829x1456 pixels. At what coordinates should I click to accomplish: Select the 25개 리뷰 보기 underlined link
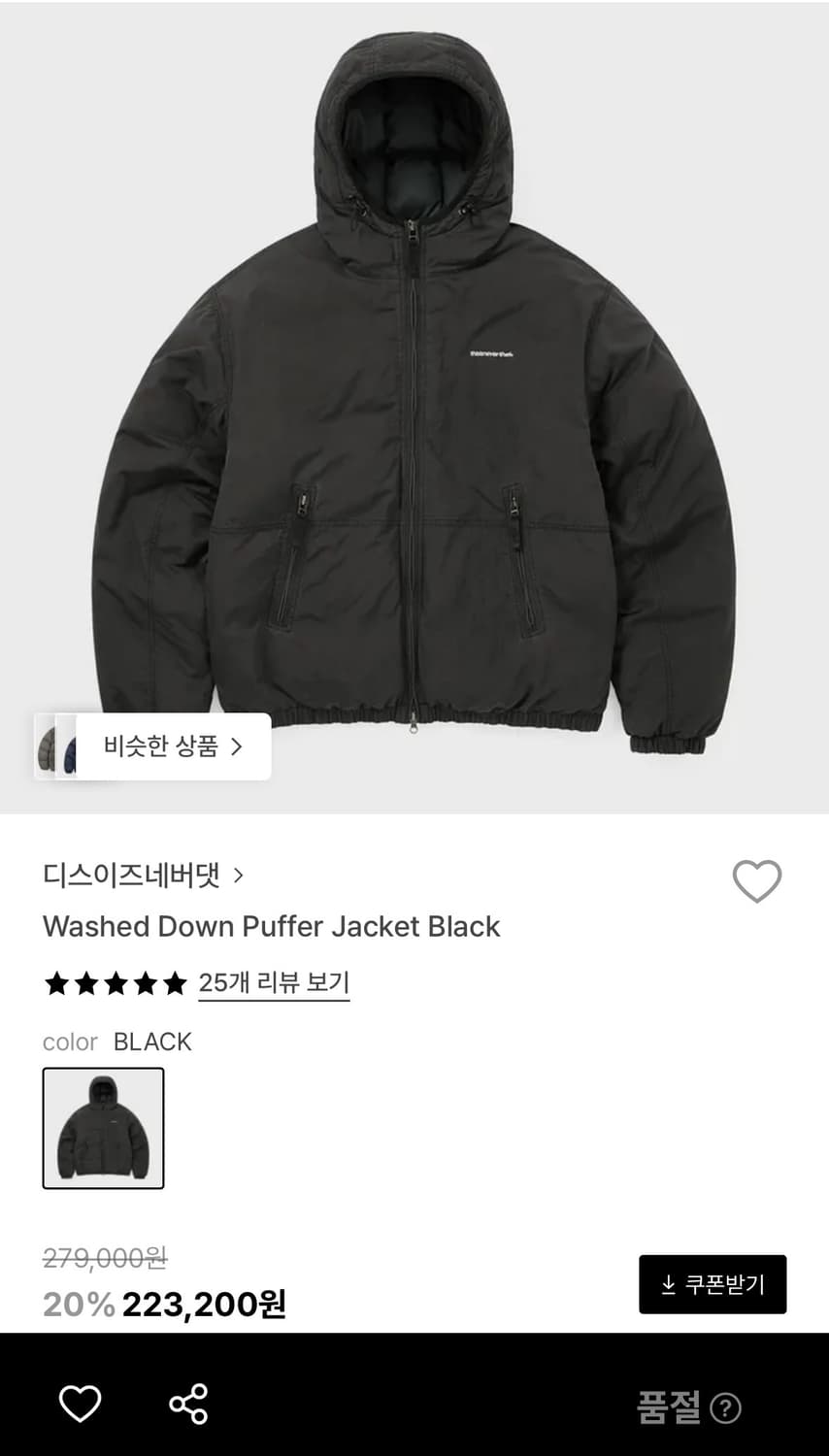(x=273, y=983)
